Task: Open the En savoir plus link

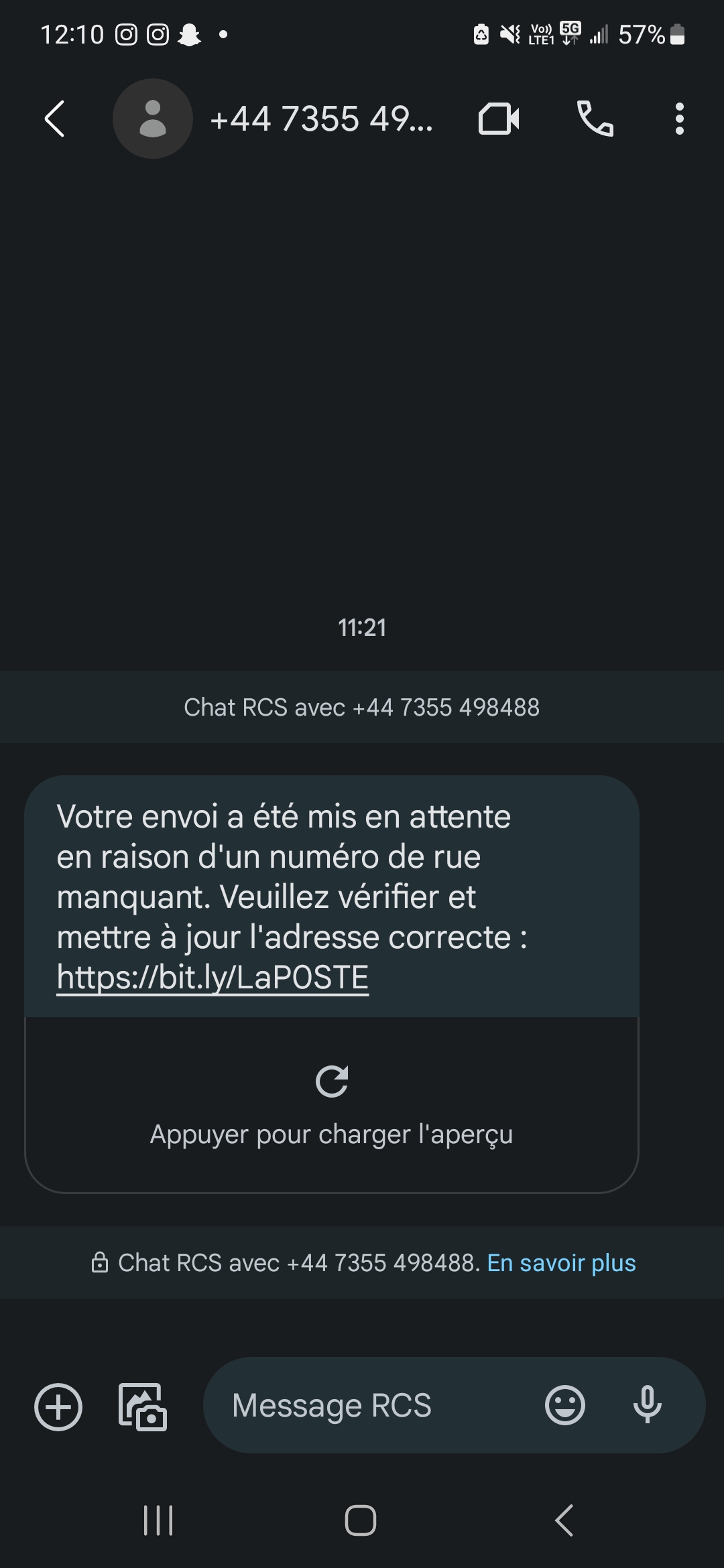Action: 561,1262
